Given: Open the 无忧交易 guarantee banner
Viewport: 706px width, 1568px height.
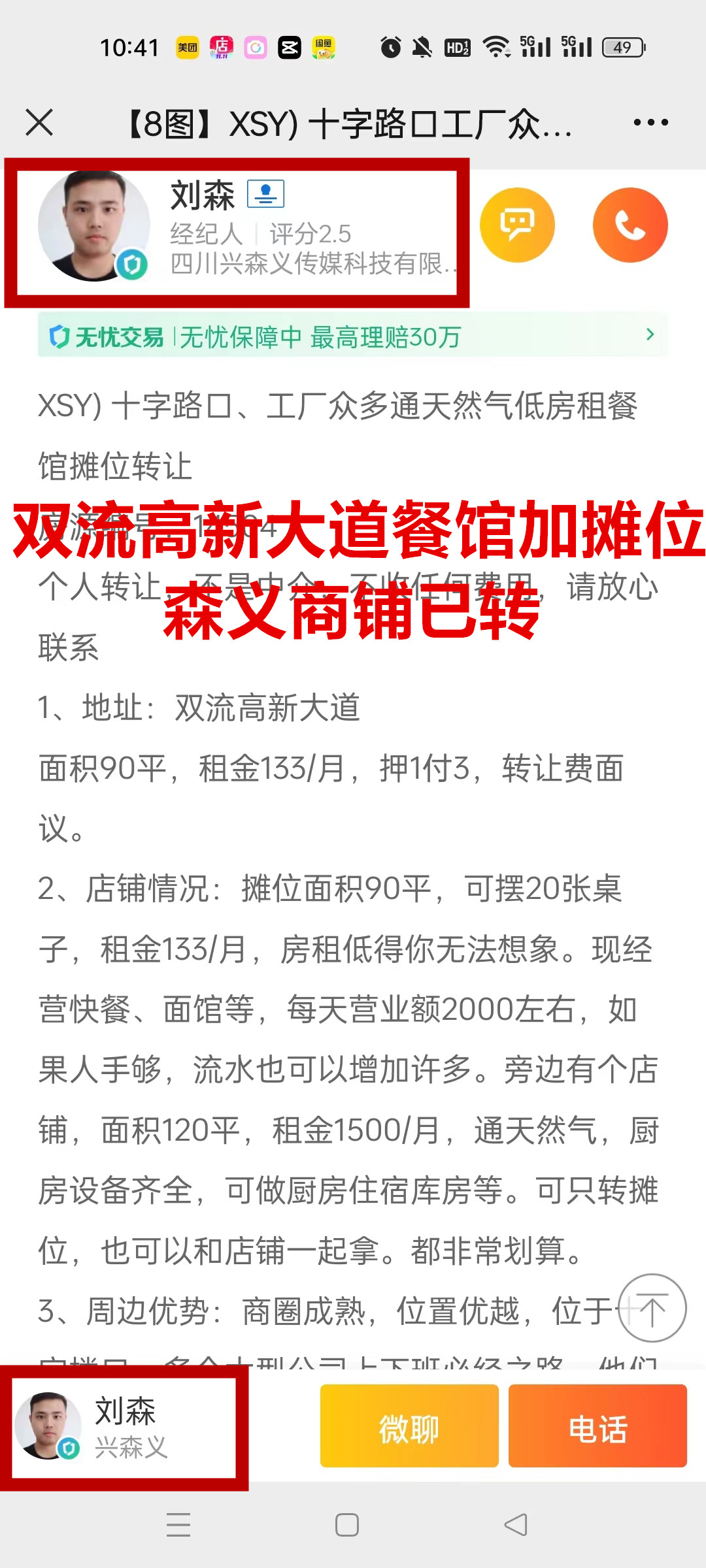Looking at the screenshot, I should (352, 336).
